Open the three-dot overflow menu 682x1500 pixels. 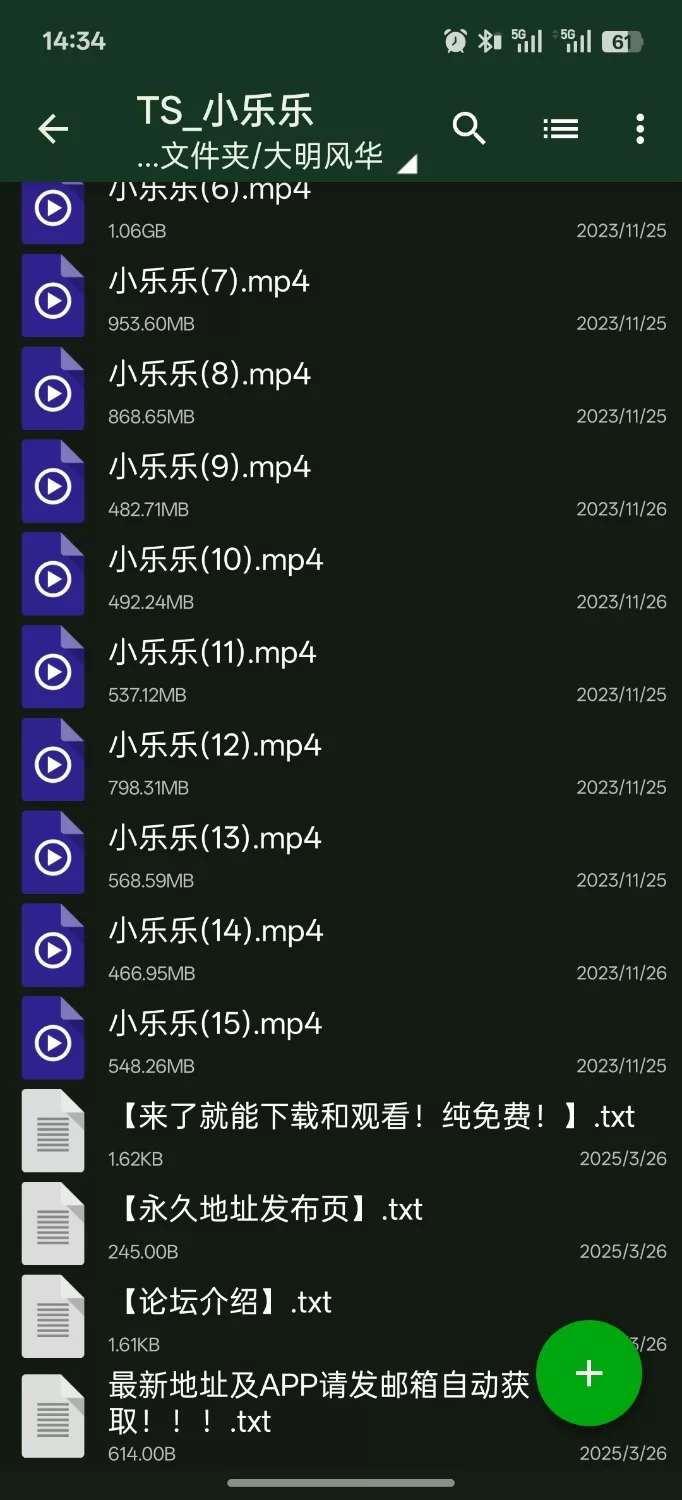tap(640, 129)
